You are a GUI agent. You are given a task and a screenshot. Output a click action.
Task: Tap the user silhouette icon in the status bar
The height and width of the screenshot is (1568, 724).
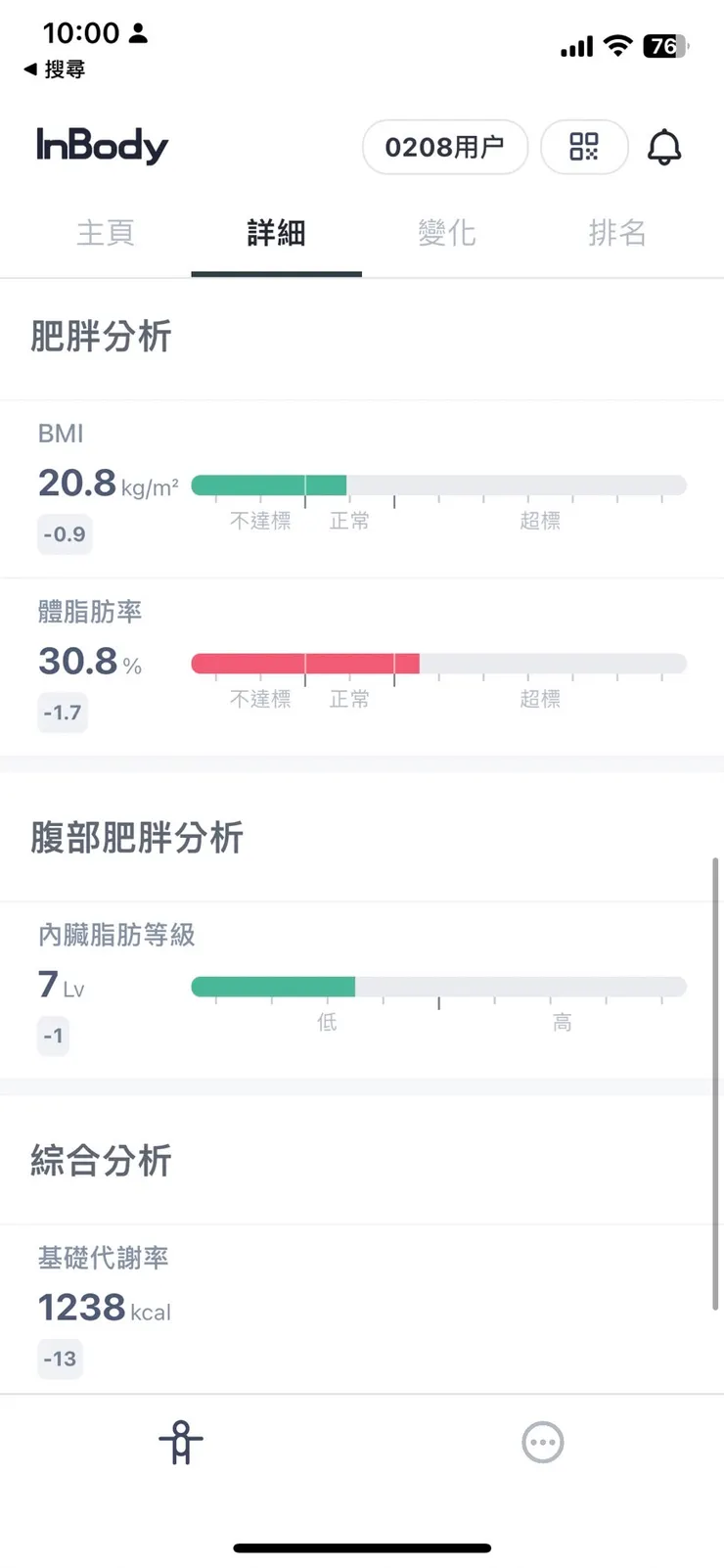coord(137,32)
